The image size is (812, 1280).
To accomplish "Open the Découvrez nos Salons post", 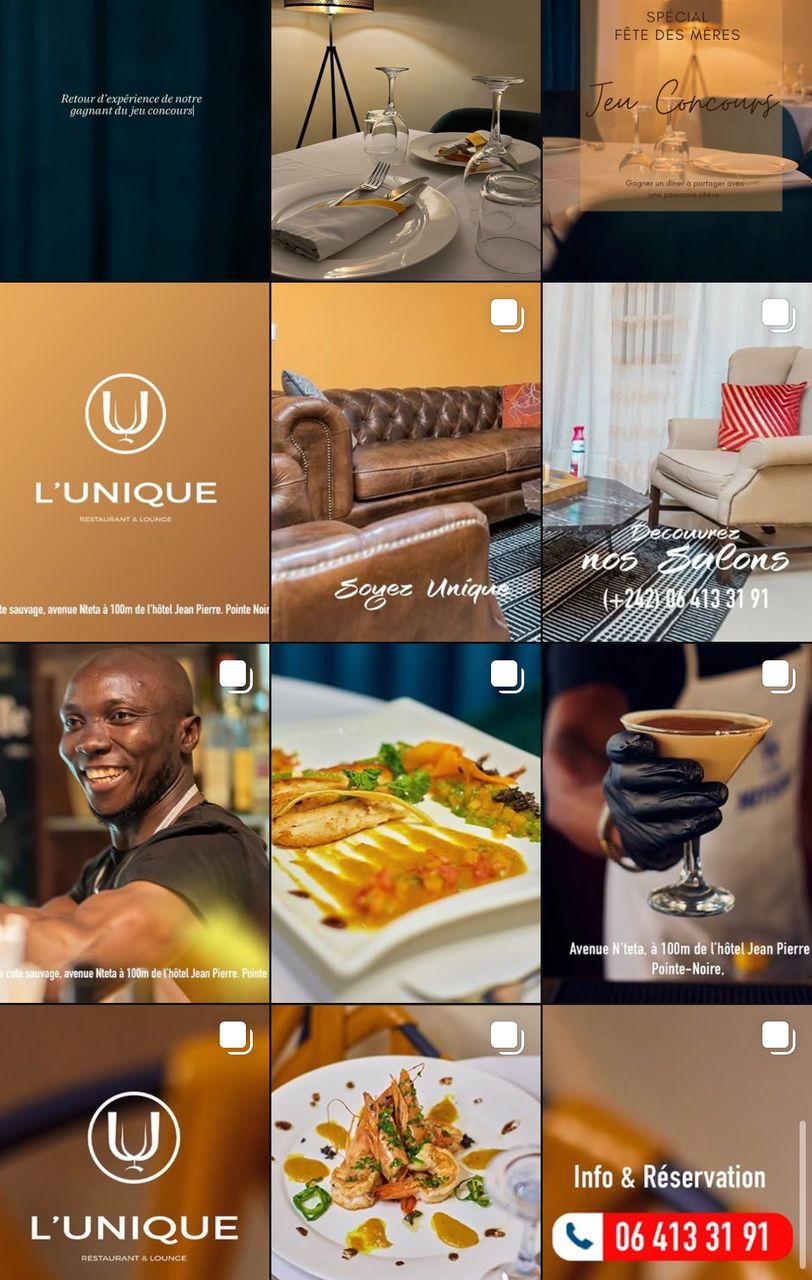I will tap(677, 462).
